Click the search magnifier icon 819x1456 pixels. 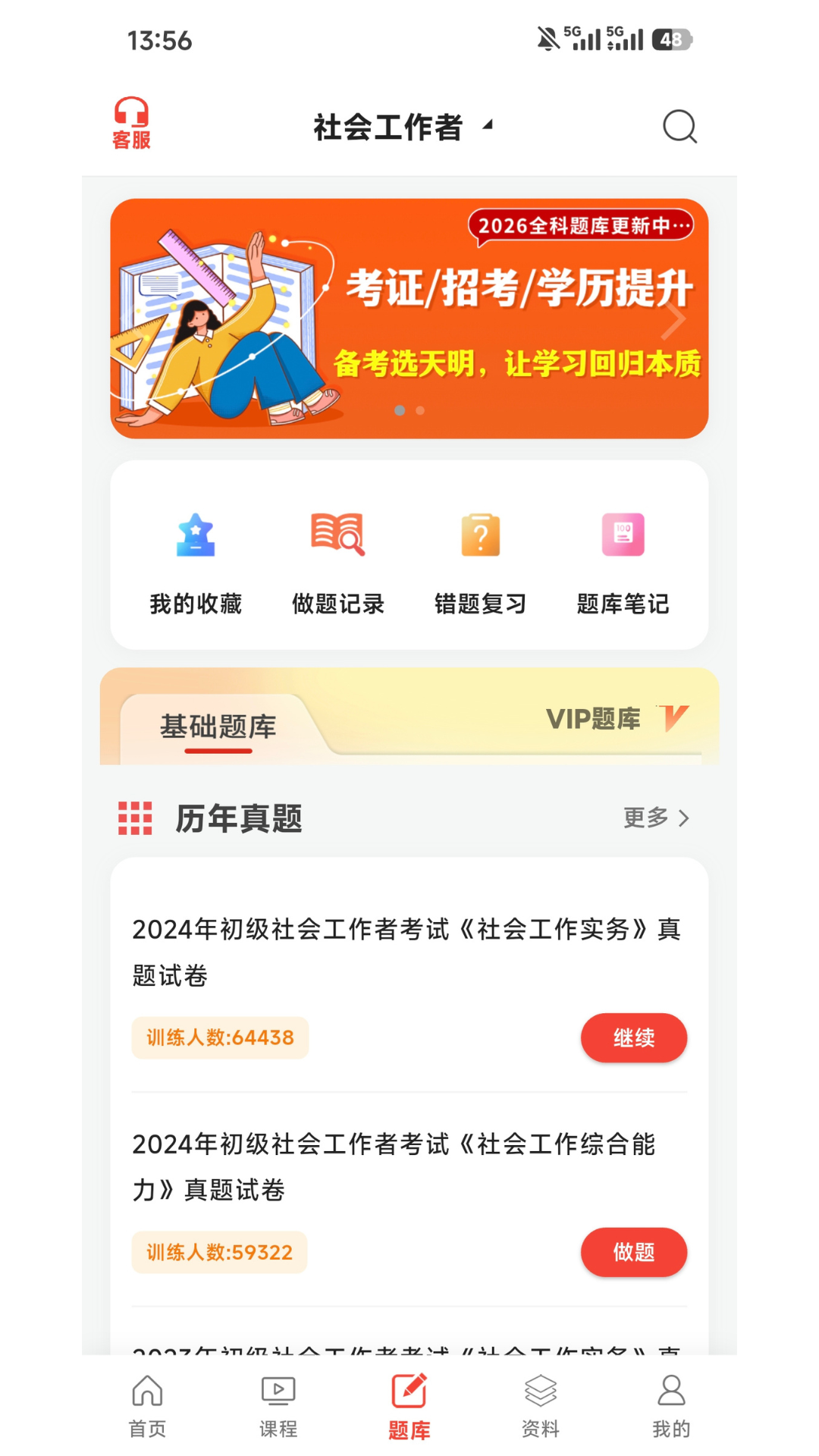pyautogui.click(x=679, y=127)
